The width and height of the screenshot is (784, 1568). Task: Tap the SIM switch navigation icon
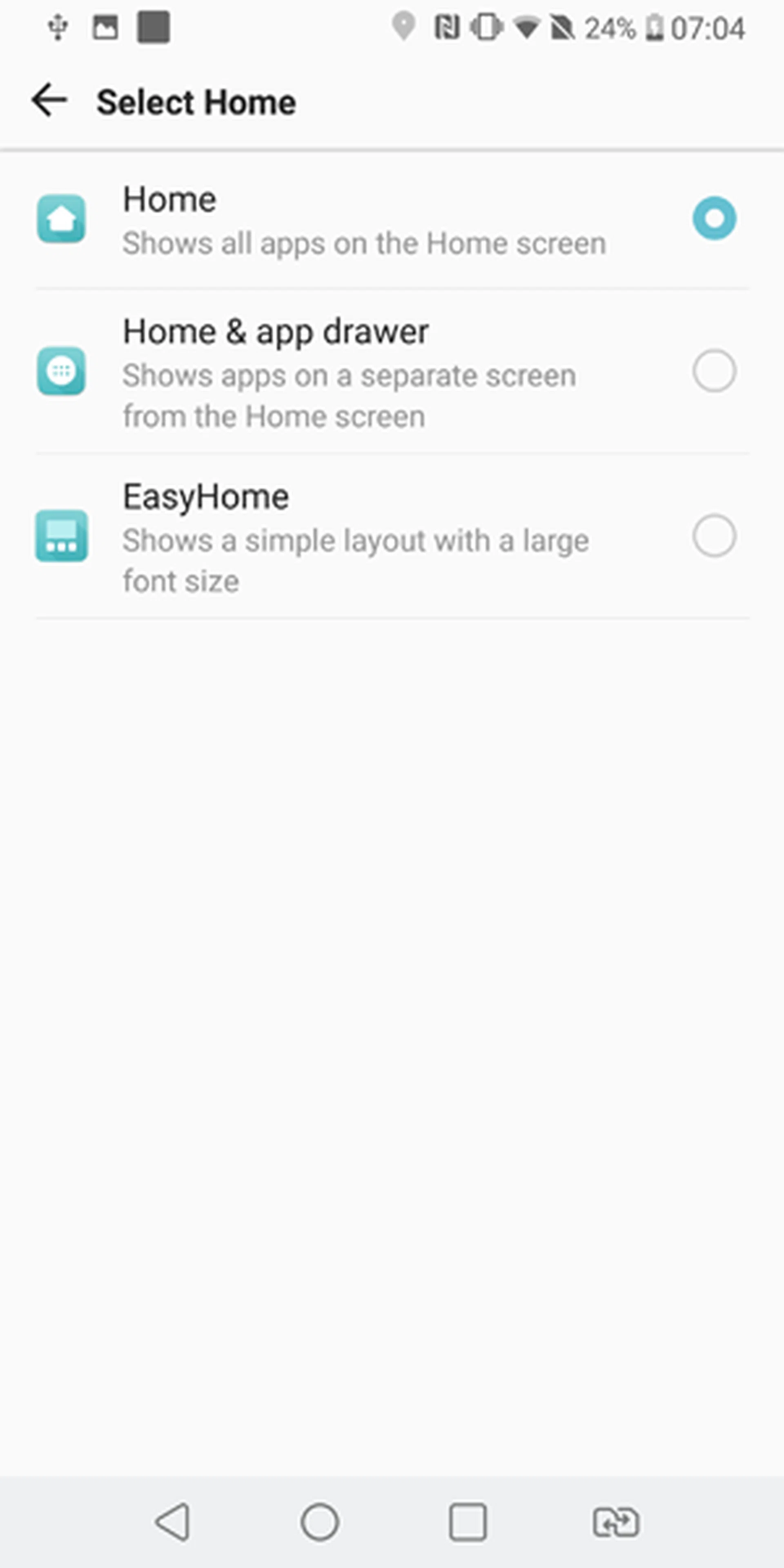tap(615, 1522)
